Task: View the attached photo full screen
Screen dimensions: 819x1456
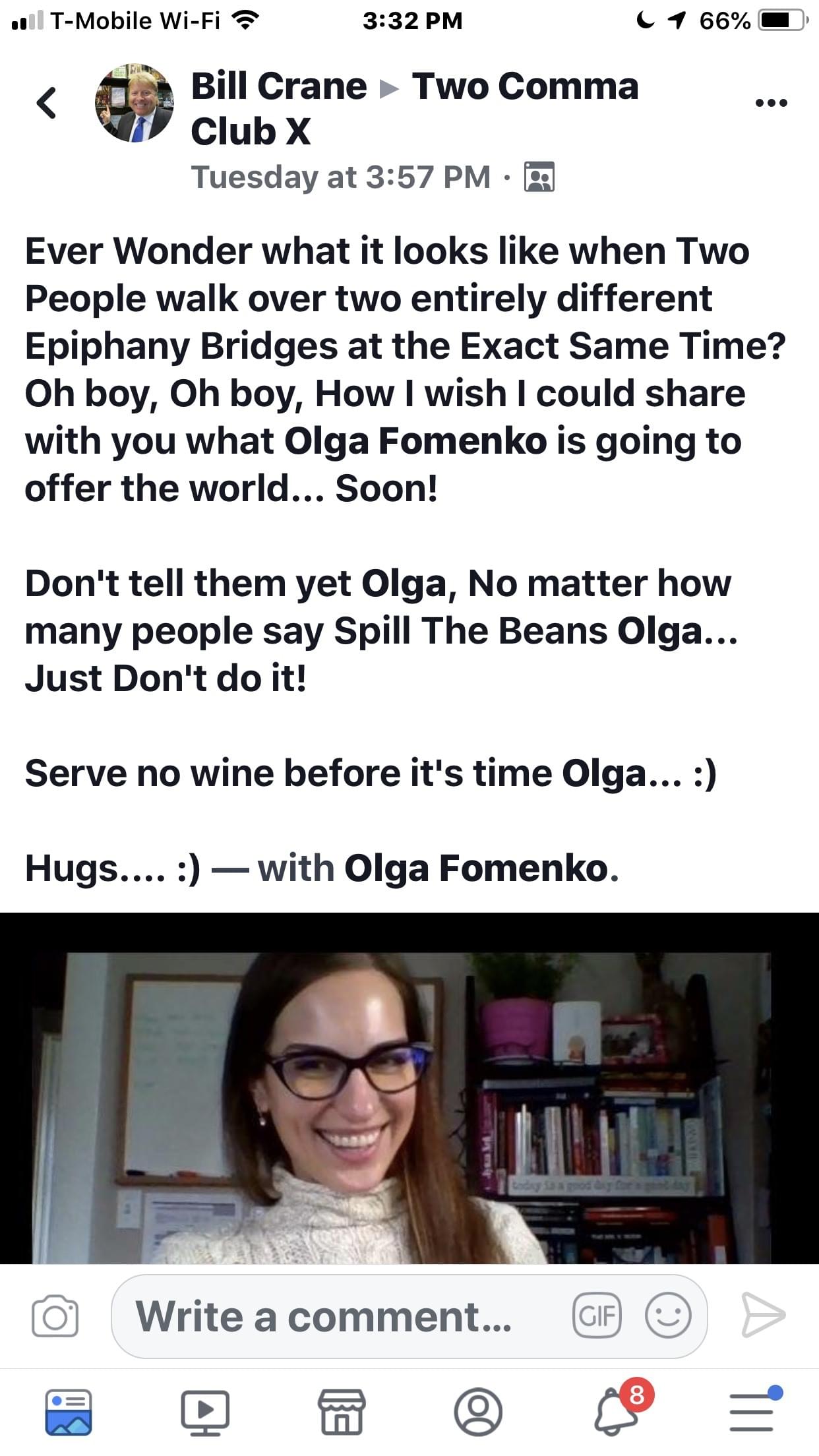Action: coord(409,1095)
